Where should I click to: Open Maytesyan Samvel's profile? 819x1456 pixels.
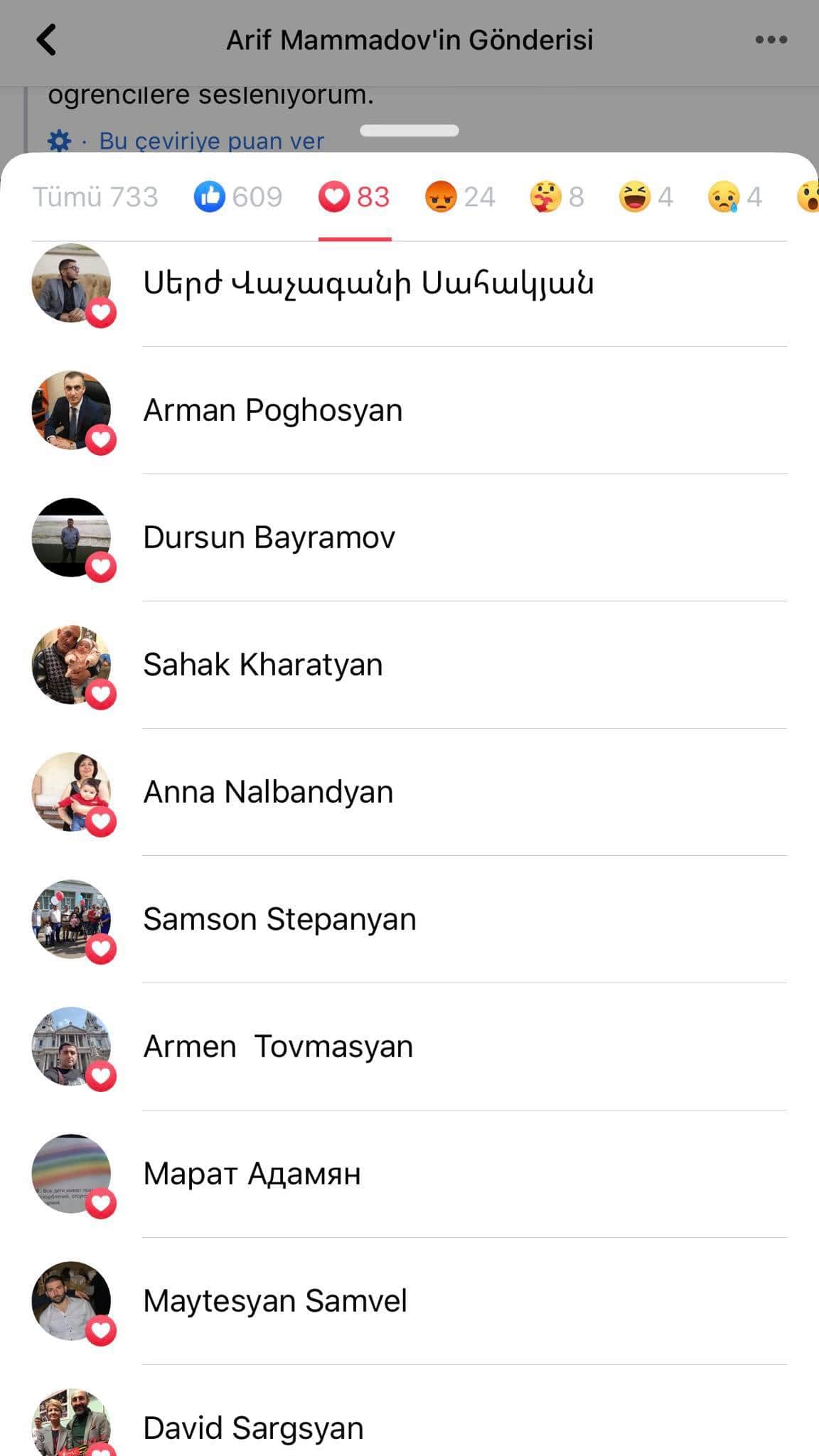point(409,1301)
